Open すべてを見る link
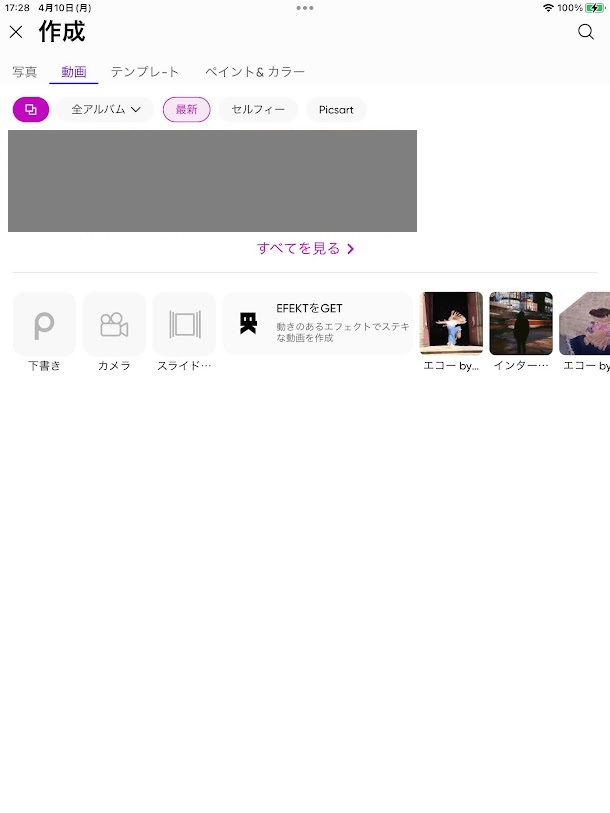The height and width of the screenshot is (813, 610). pyautogui.click(x=306, y=249)
